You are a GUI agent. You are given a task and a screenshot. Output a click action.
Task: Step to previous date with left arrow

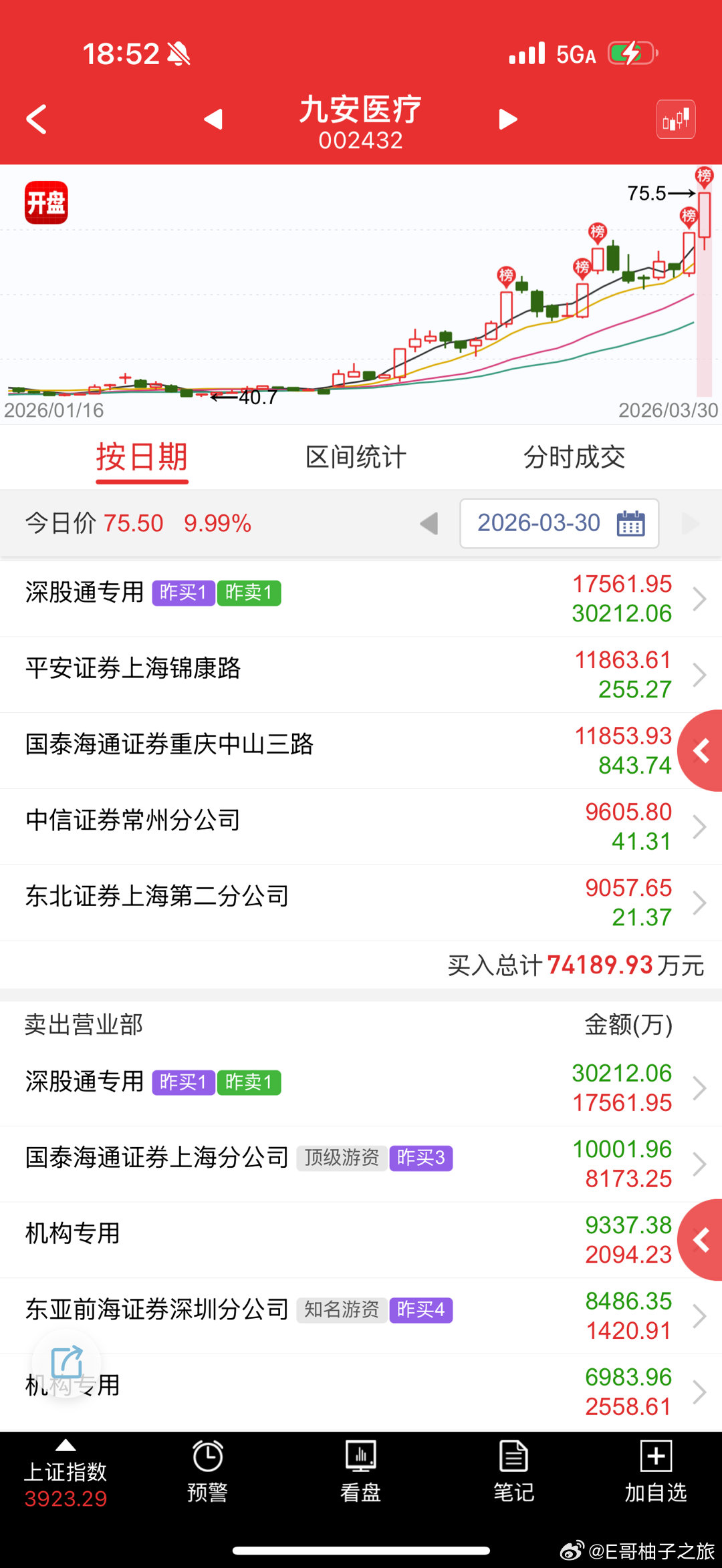click(429, 524)
